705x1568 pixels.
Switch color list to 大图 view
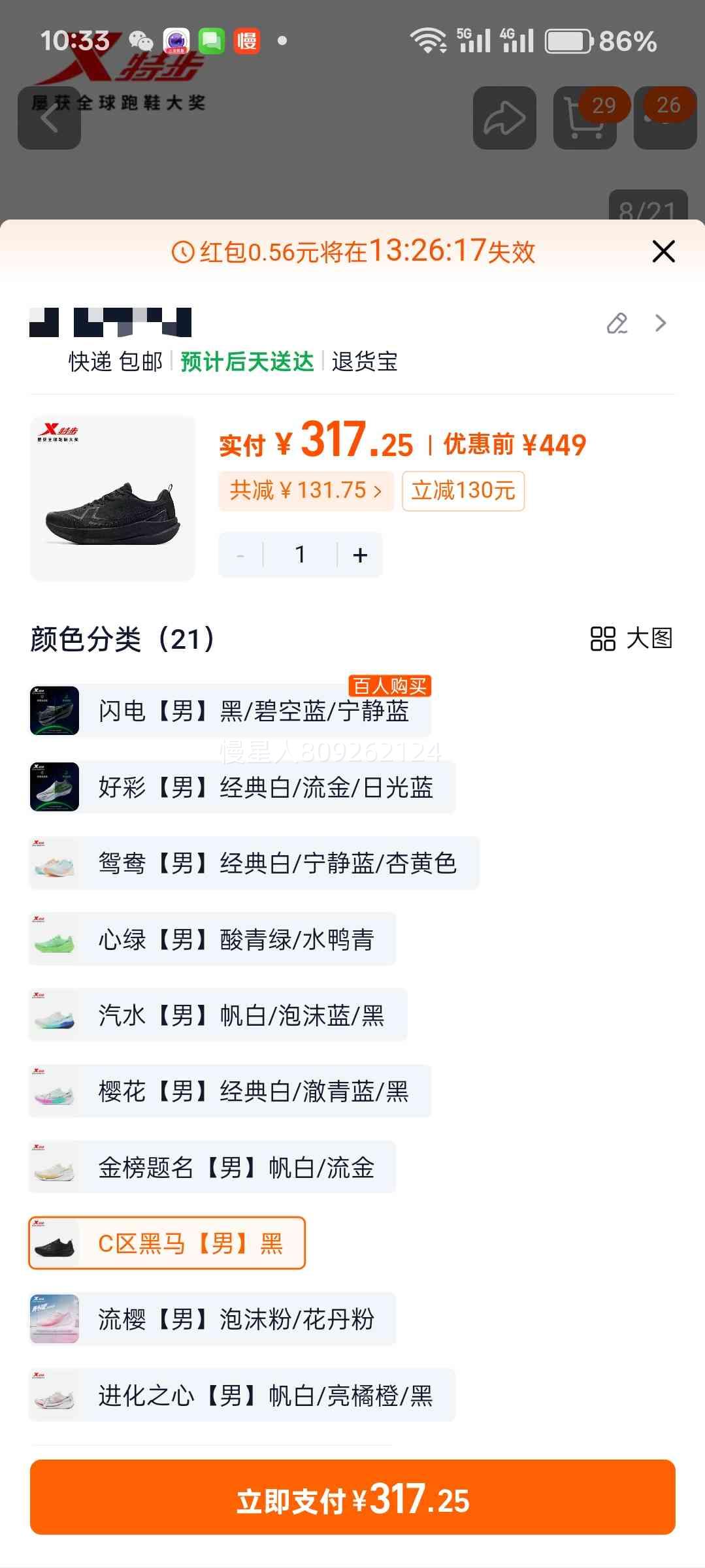(x=631, y=639)
